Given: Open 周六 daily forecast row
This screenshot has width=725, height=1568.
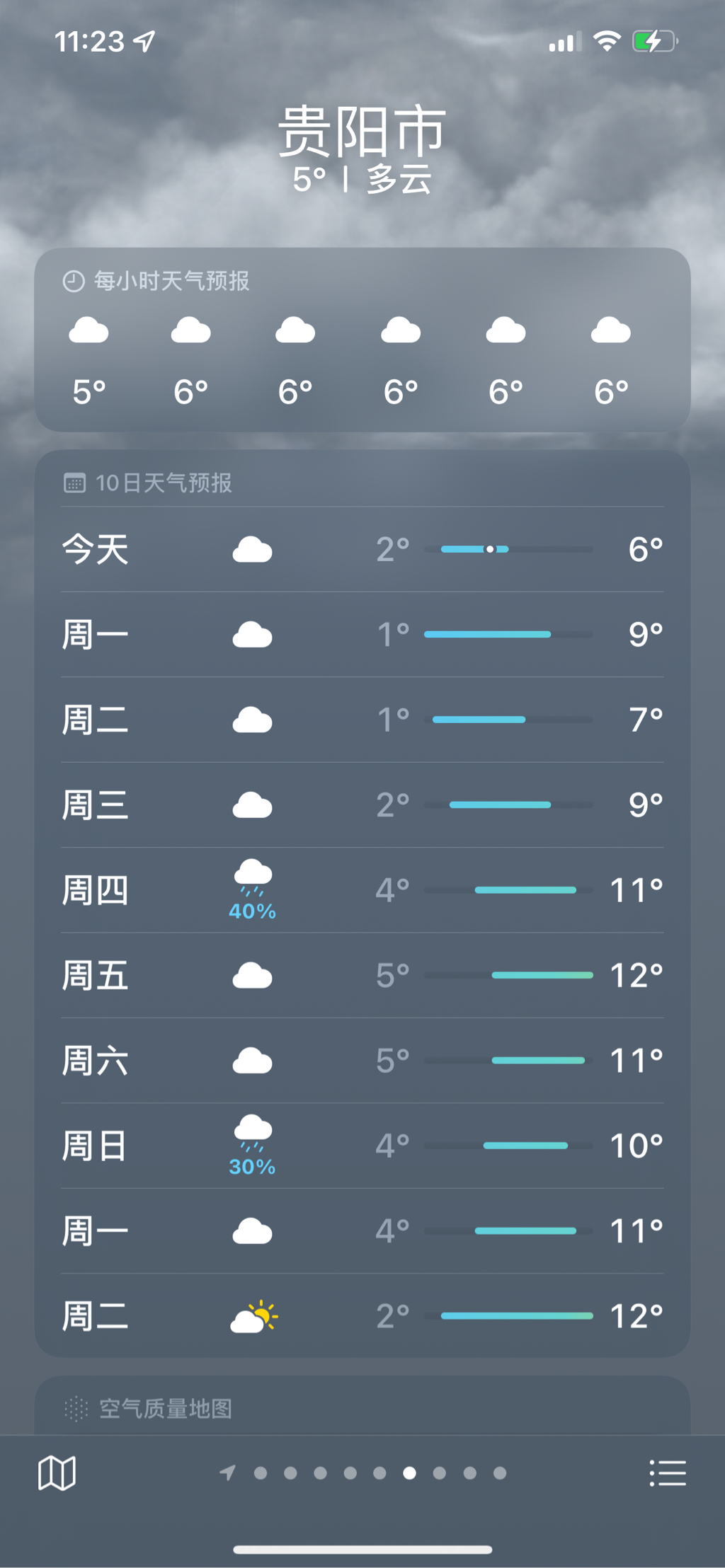Looking at the screenshot, I should click(x=362, y=1060).
